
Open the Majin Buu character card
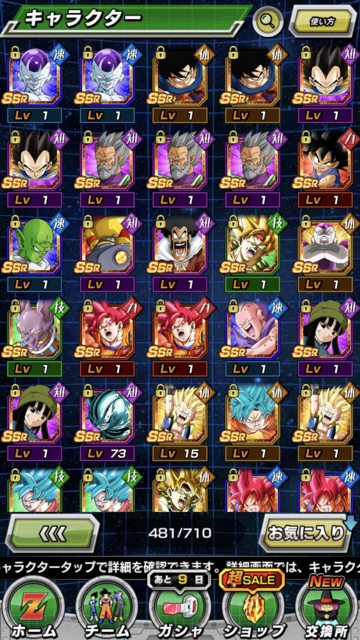252,338
